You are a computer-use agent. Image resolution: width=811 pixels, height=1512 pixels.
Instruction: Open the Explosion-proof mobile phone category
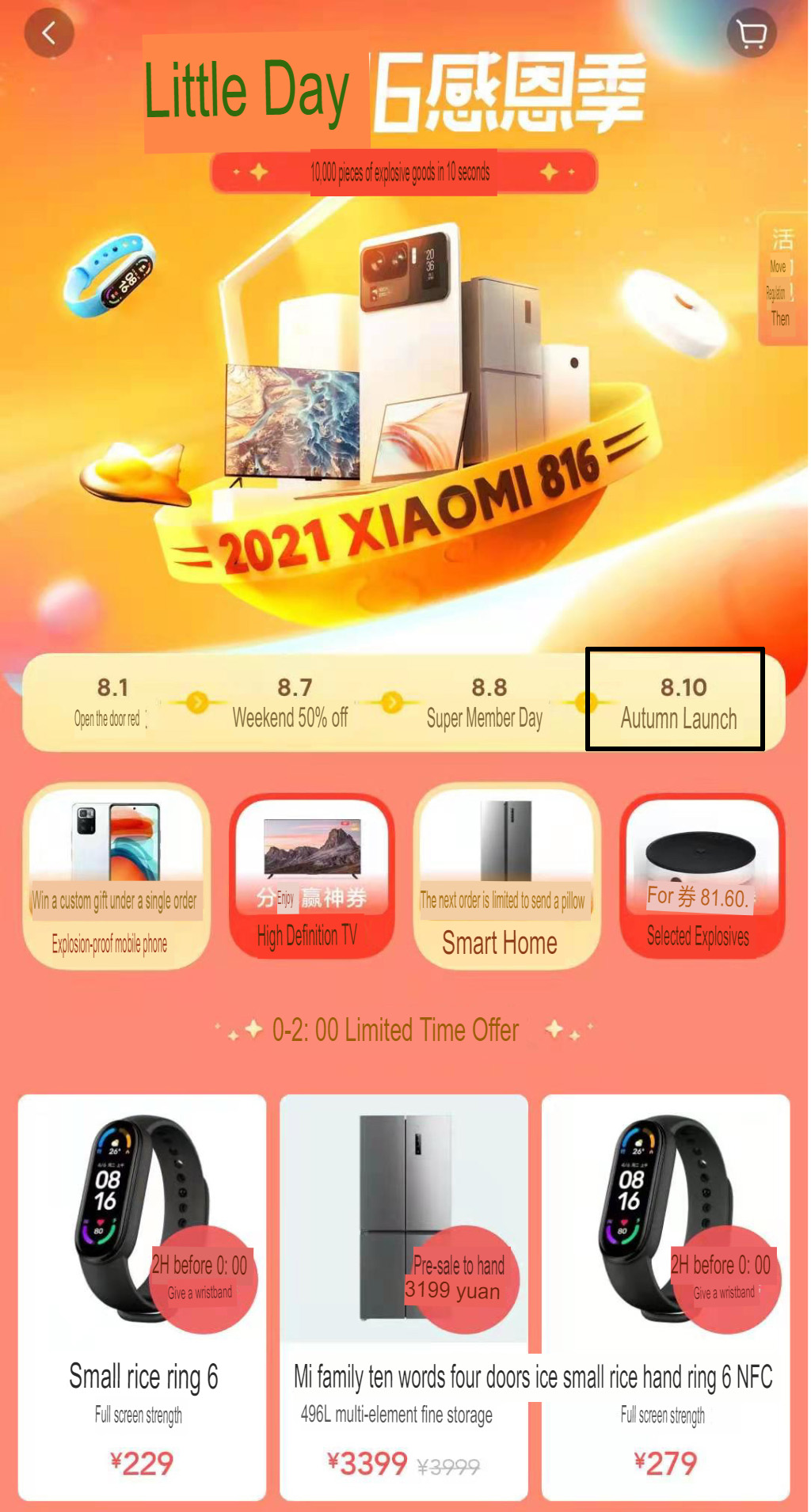coord(116,876)
